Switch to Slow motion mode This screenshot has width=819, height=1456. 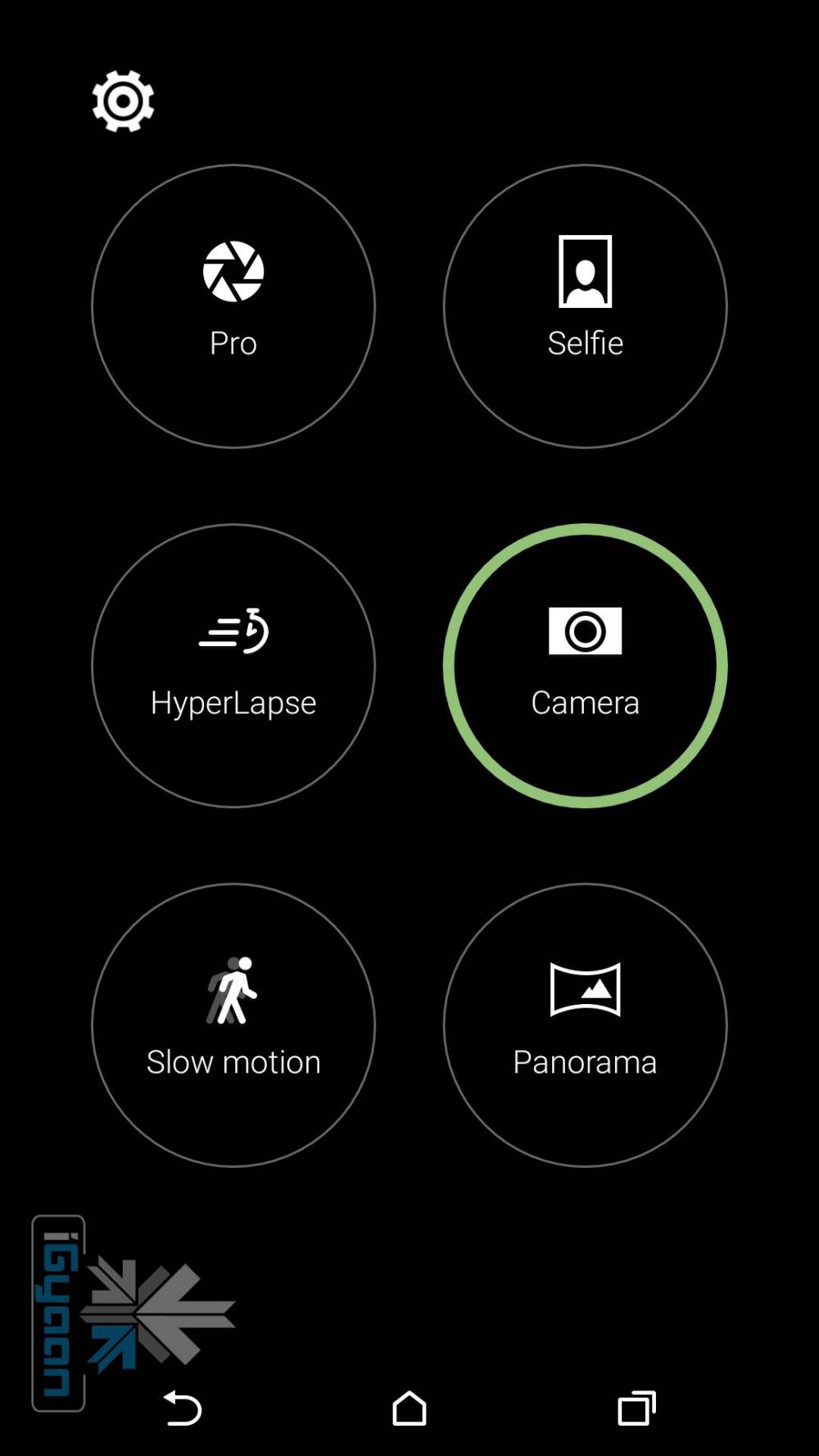click(x=233, y=1024)
